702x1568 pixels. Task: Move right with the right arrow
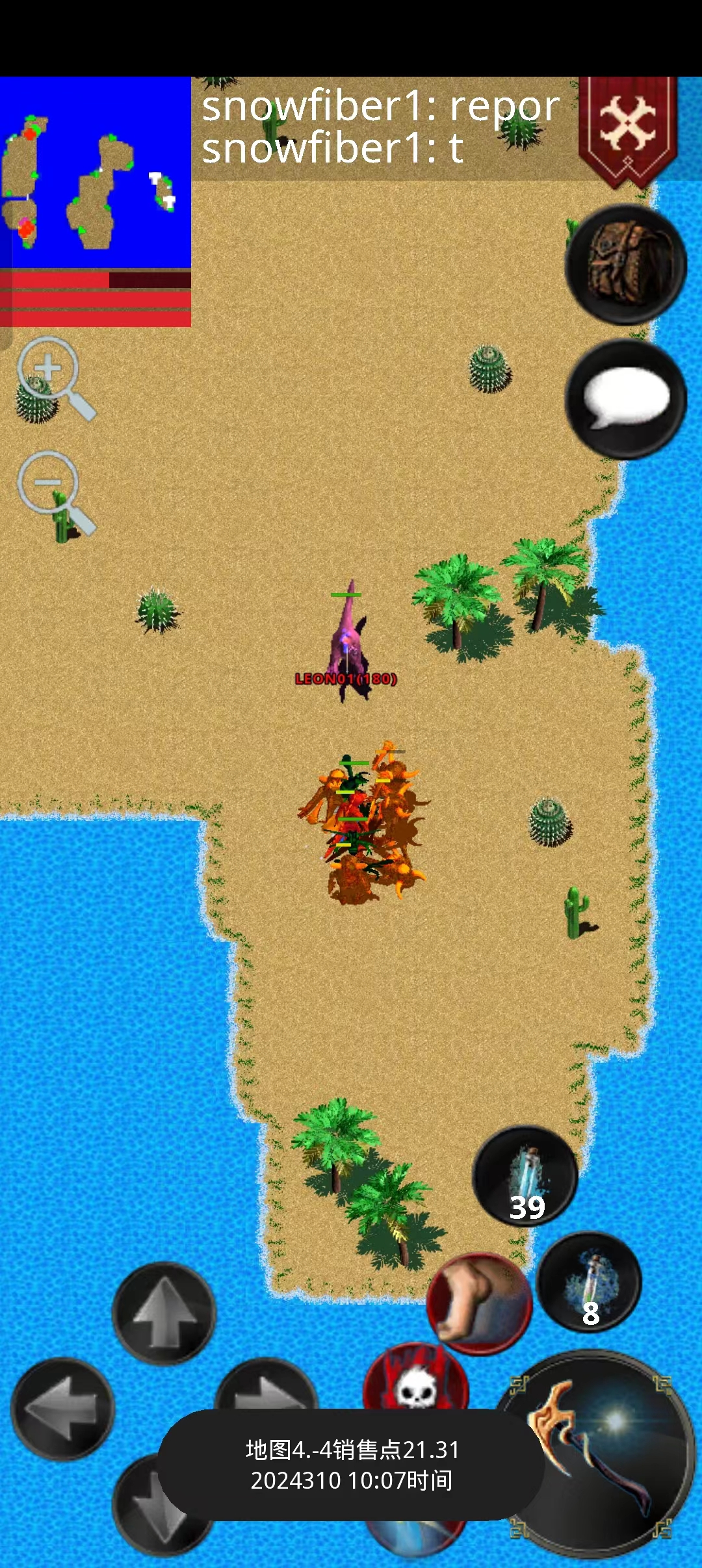coord(266,1385)
